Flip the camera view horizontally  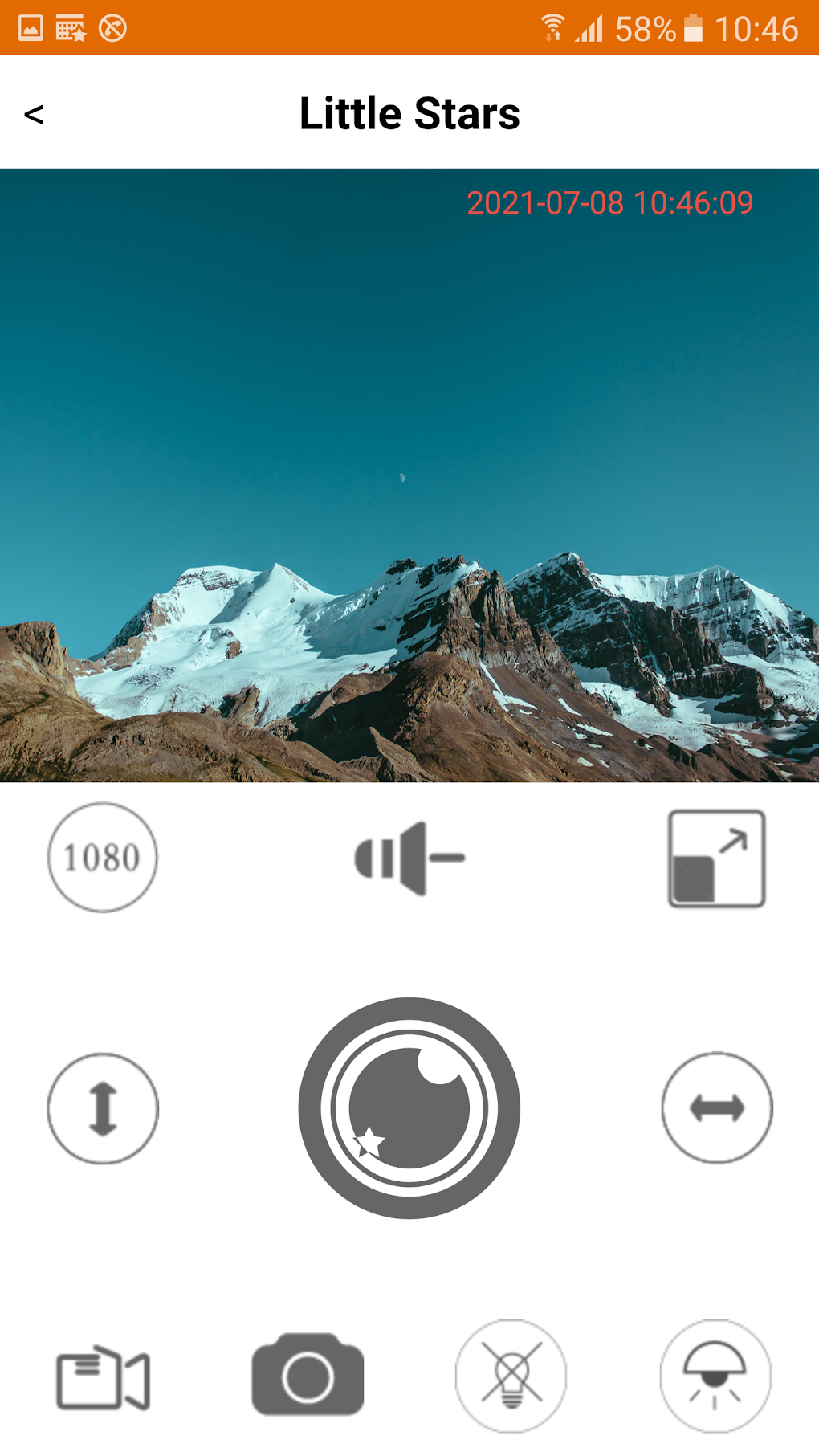coord(716,1108)
